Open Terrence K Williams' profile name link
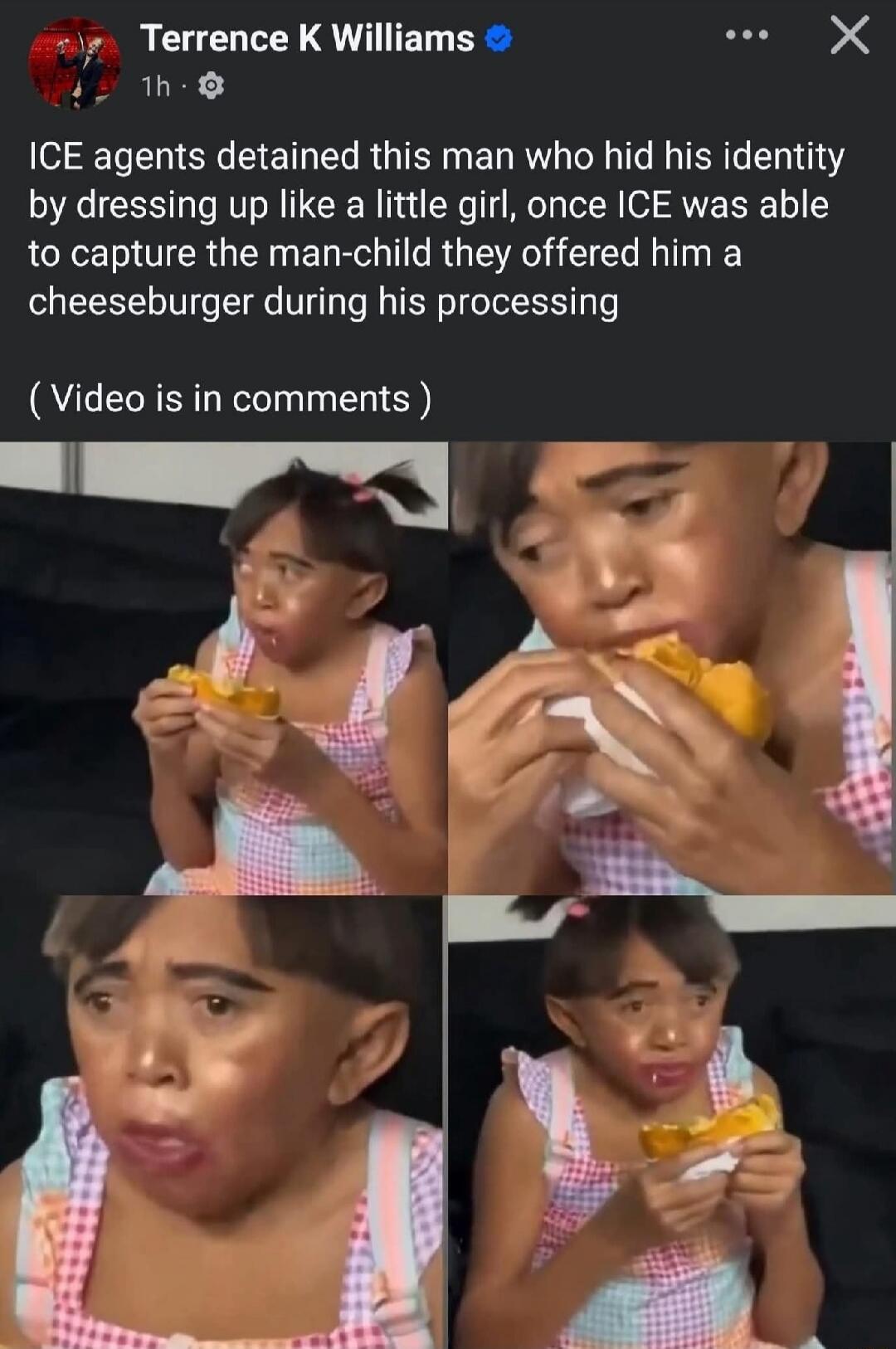Image resolution: width=896 pixels, height=1349 pixels. point(307,38)
